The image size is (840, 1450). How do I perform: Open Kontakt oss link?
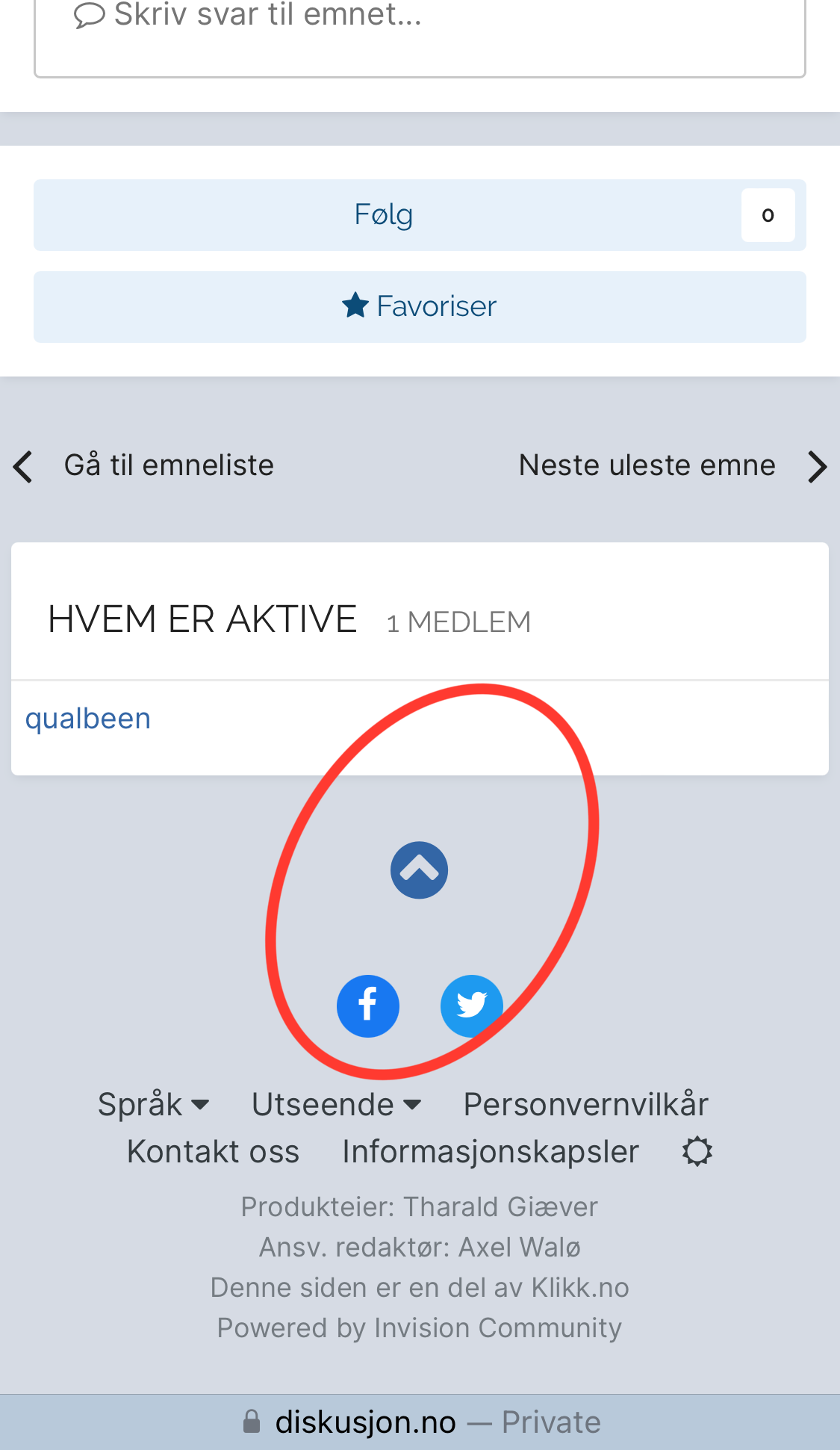coord(213,1152)
